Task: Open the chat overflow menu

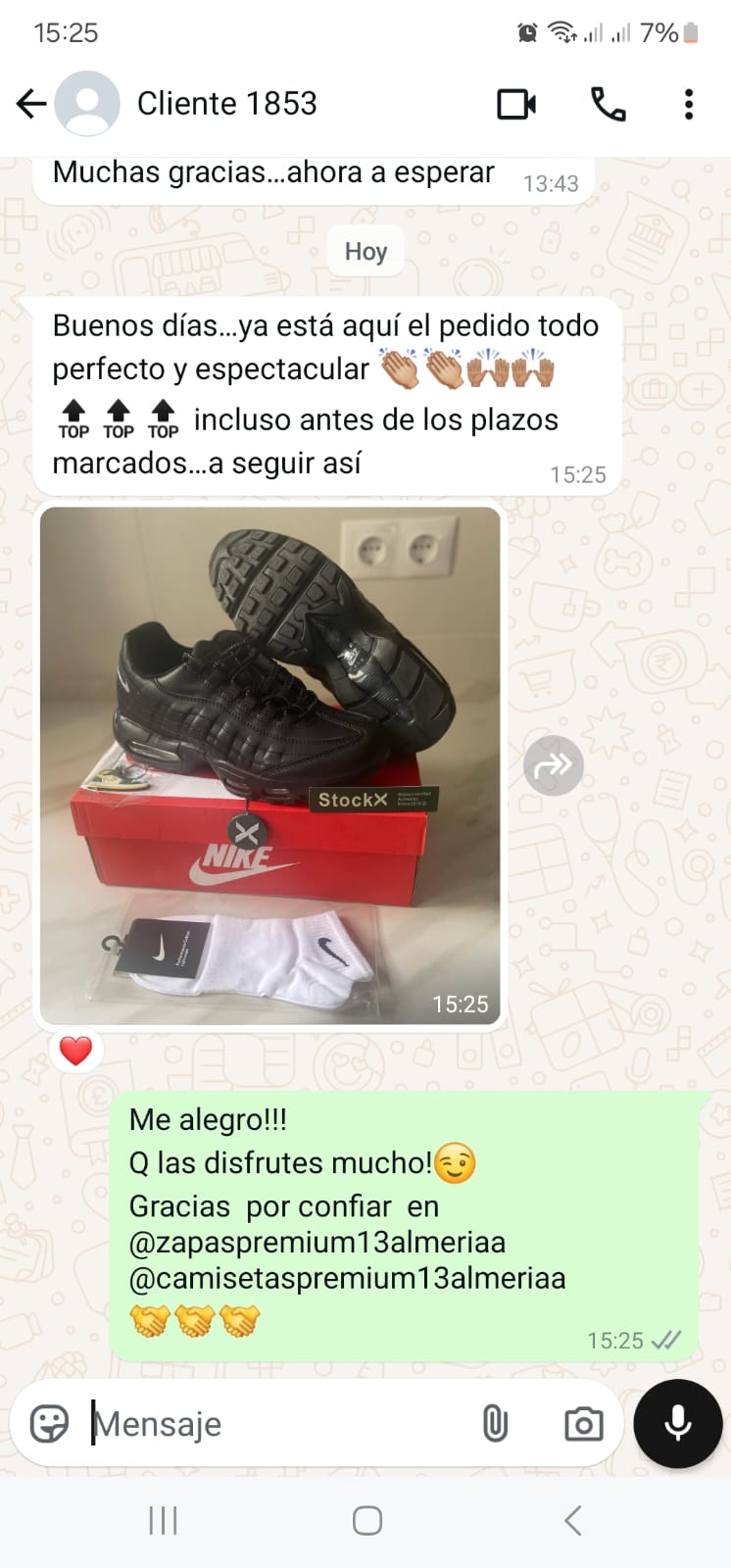Action: point(689,104)
